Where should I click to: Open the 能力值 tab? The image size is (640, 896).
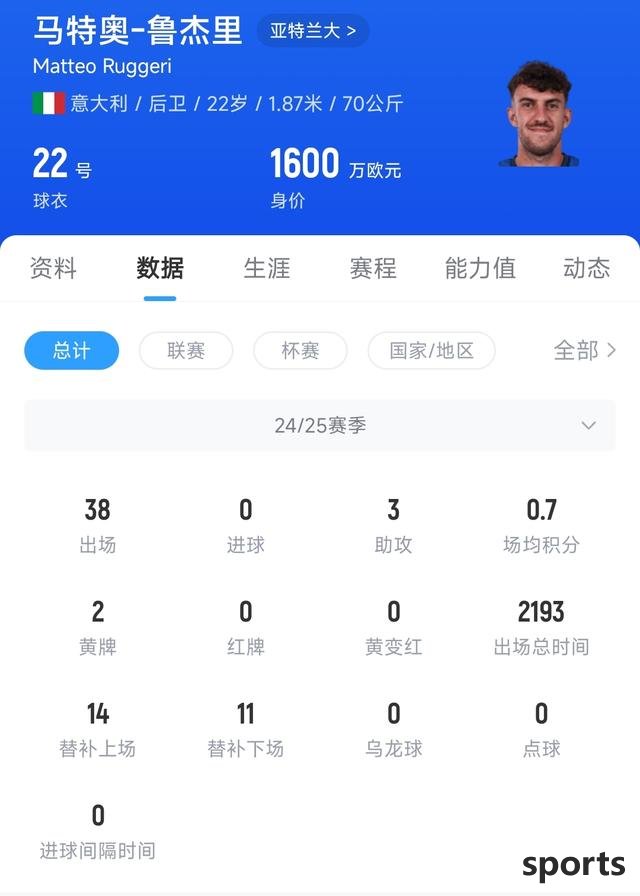480,268
